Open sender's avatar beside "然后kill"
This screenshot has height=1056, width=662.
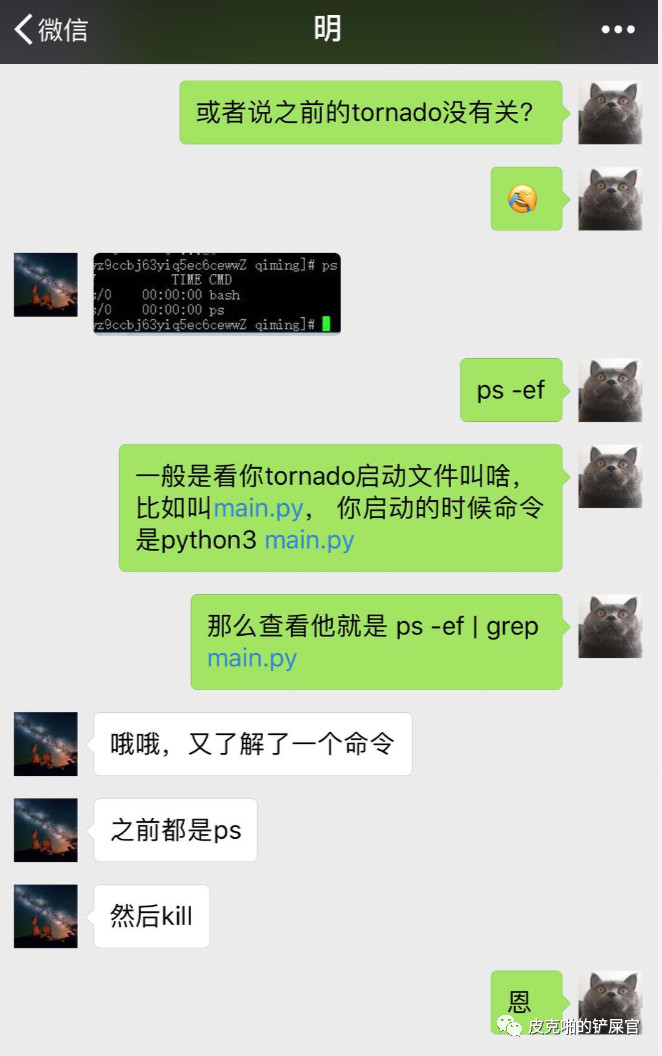pyautogui.click(x=46, y=915)
